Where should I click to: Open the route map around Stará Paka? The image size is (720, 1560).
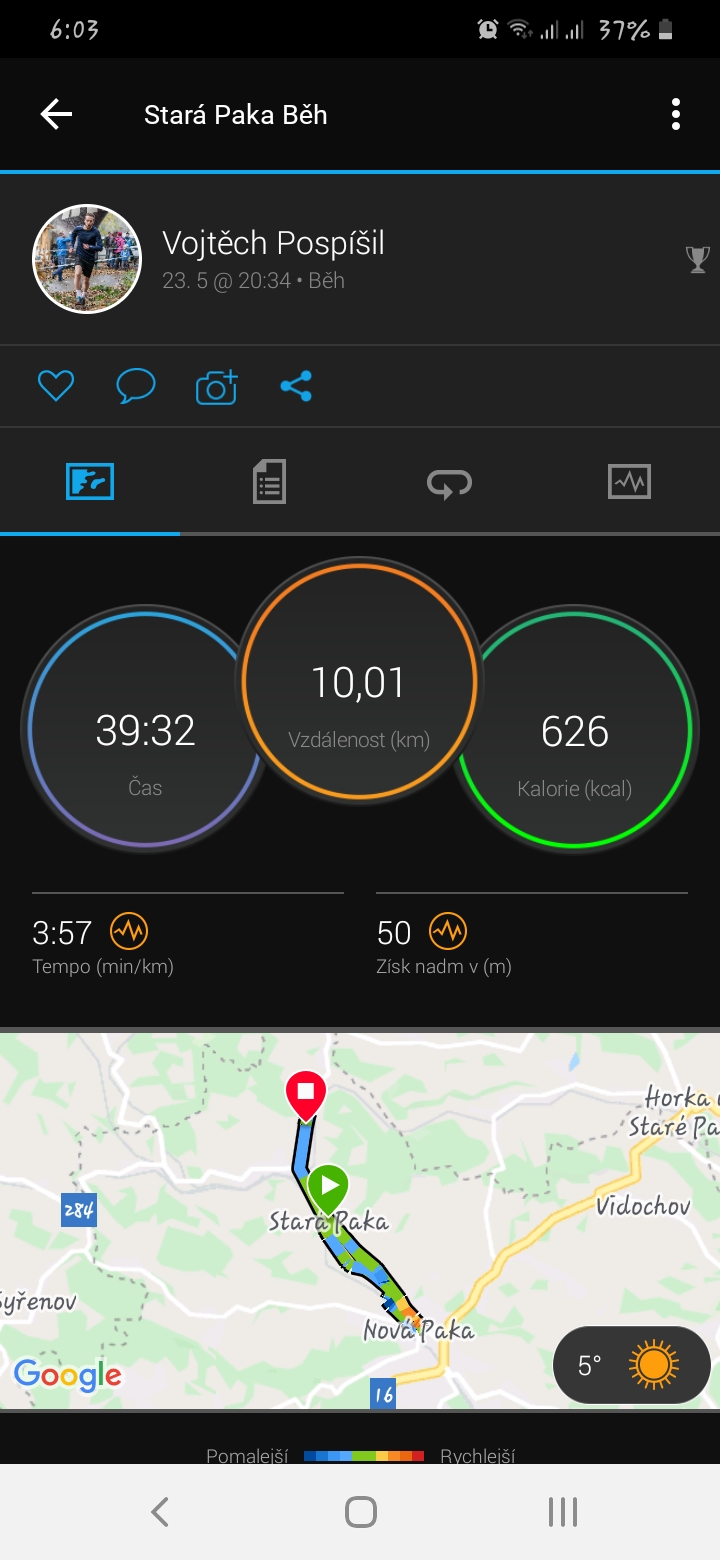click(360, 1221)
